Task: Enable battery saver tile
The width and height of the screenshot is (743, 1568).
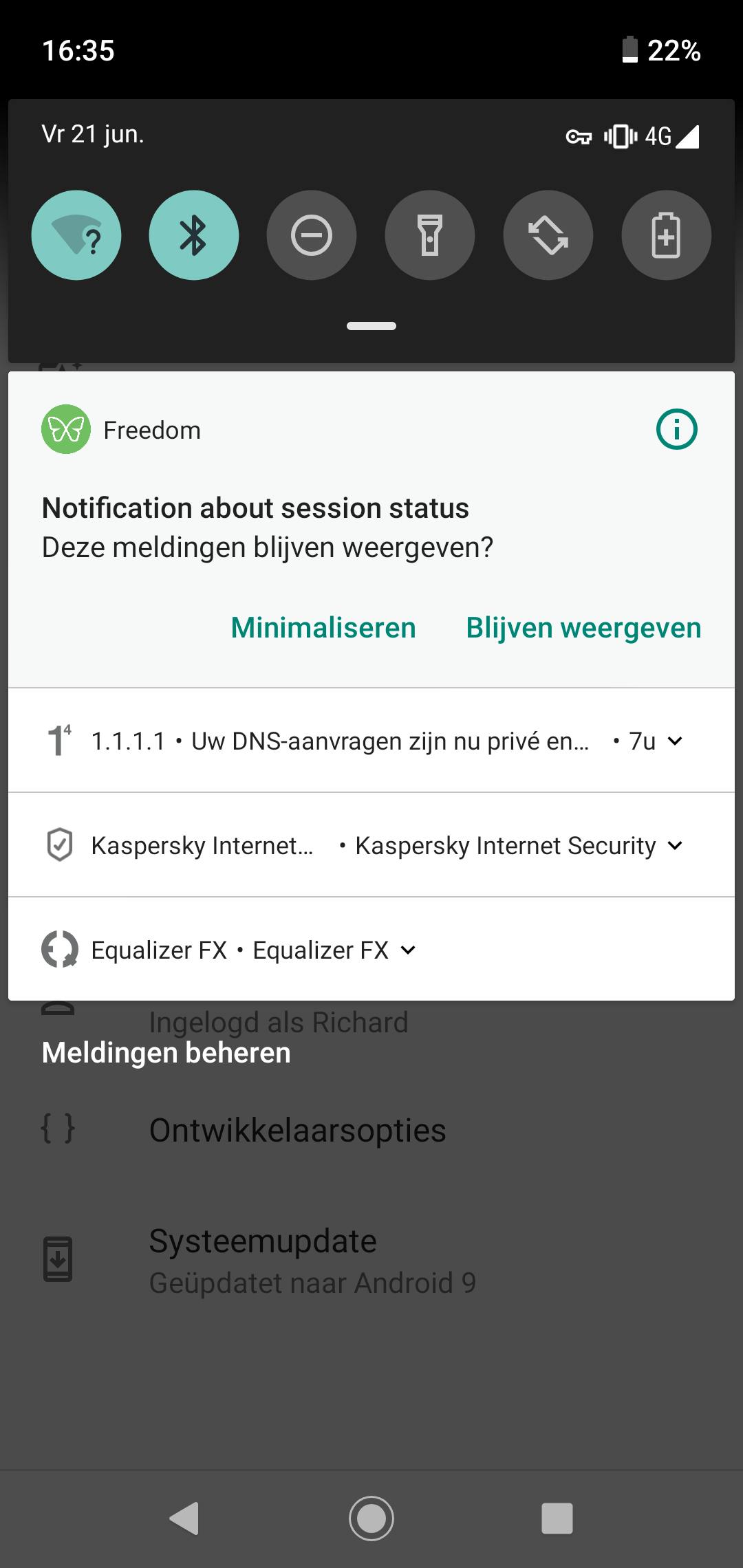Action: [666, 235]
